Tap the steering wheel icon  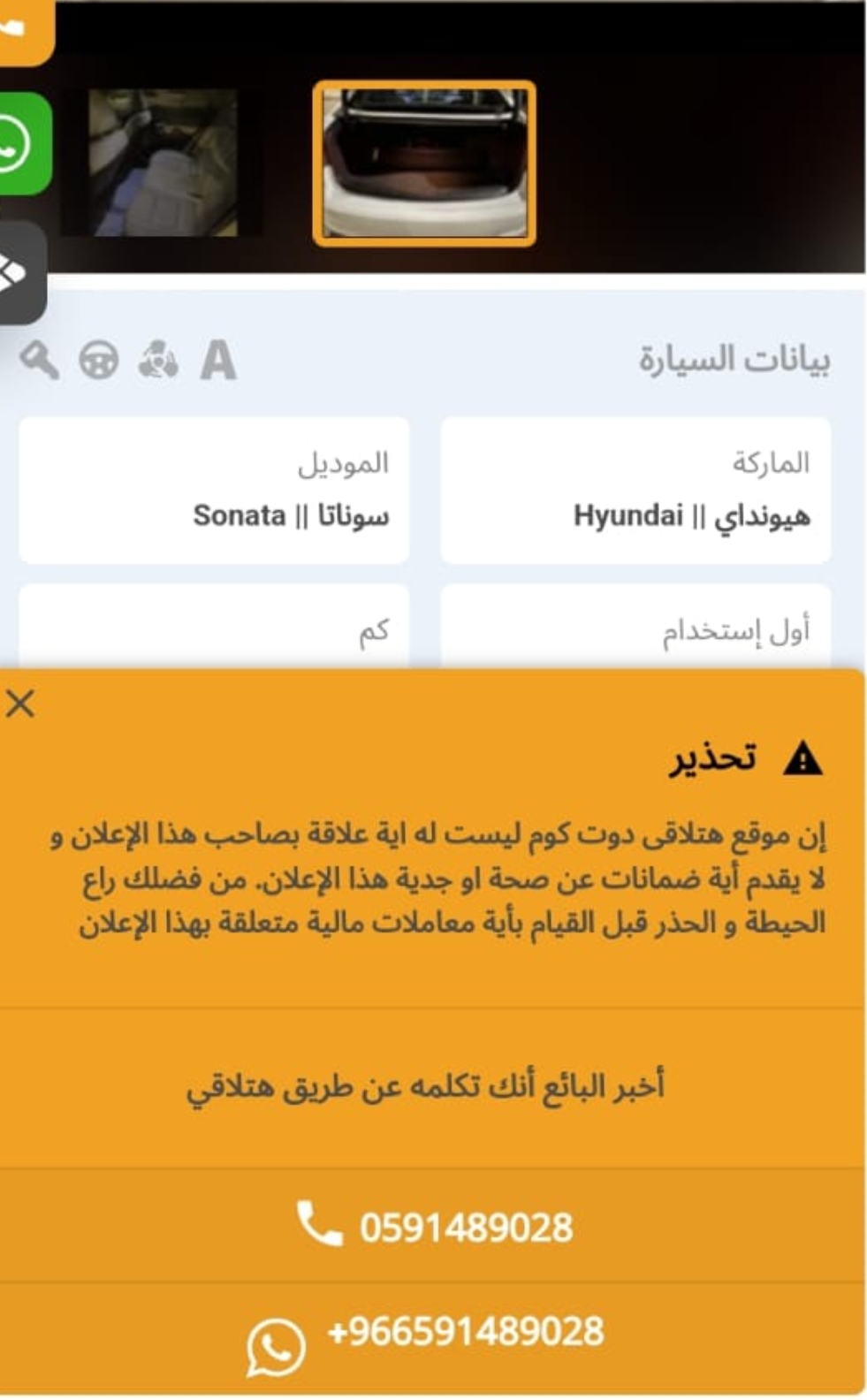point(99,361)
